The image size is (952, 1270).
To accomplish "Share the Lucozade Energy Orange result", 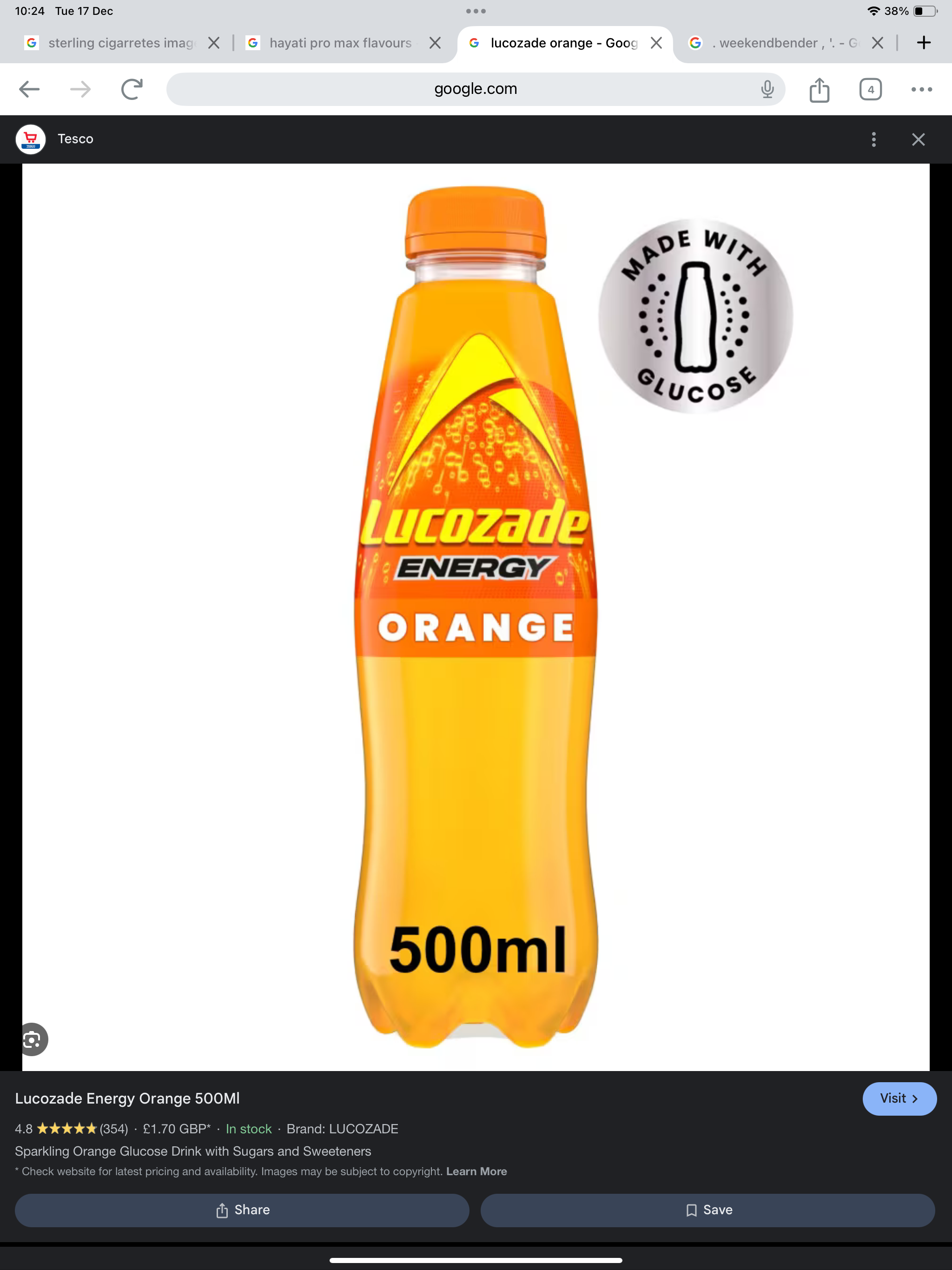I will click(242, 1210).
